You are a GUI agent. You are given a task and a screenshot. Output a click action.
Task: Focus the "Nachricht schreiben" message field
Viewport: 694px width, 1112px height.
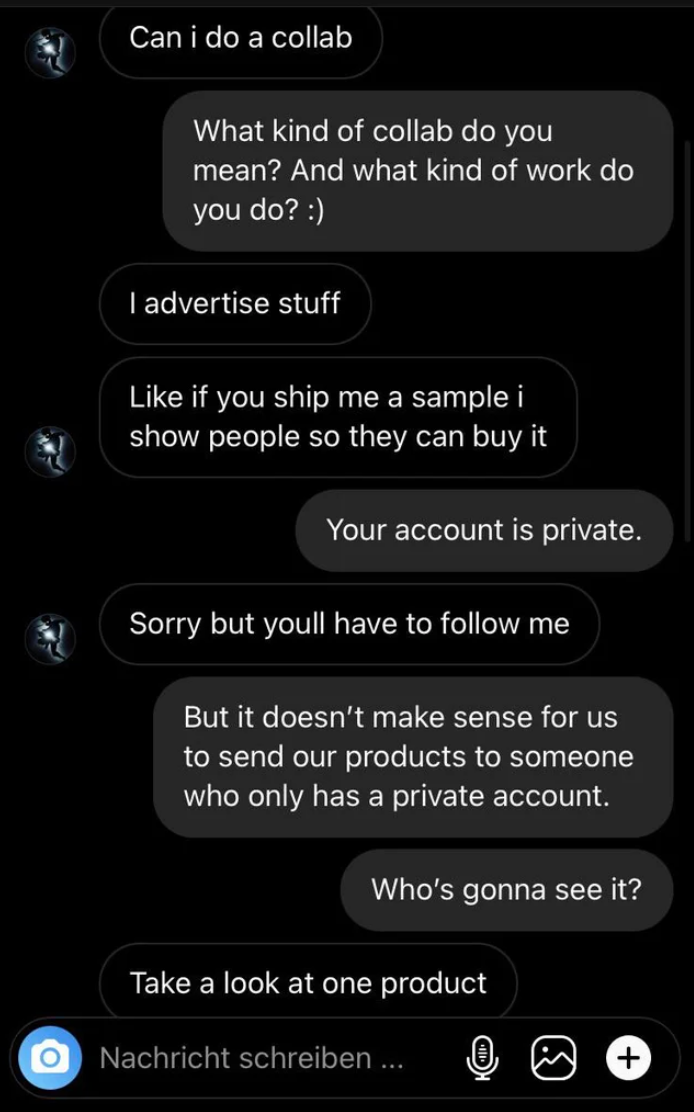(250, 1057)
